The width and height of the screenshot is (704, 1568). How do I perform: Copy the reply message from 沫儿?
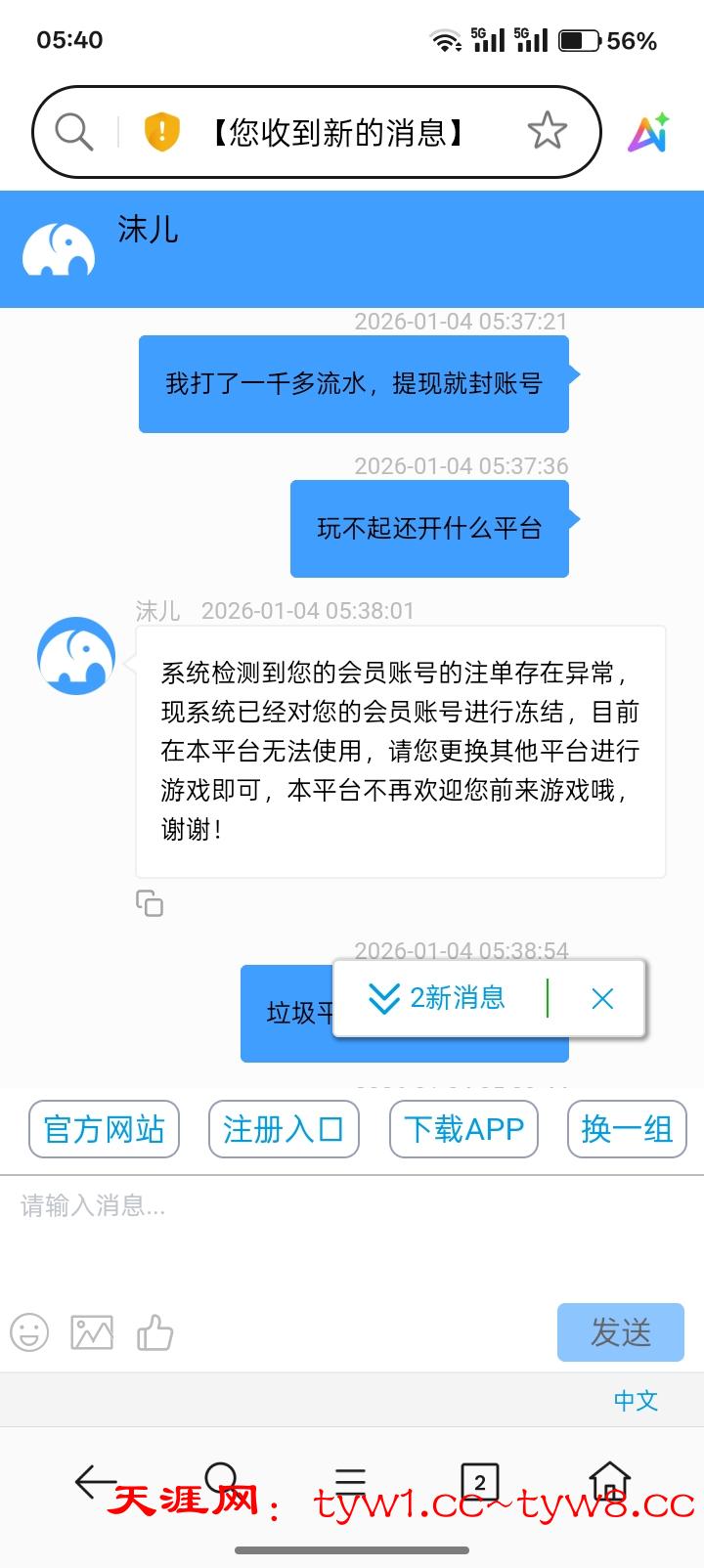click(150, 903)
